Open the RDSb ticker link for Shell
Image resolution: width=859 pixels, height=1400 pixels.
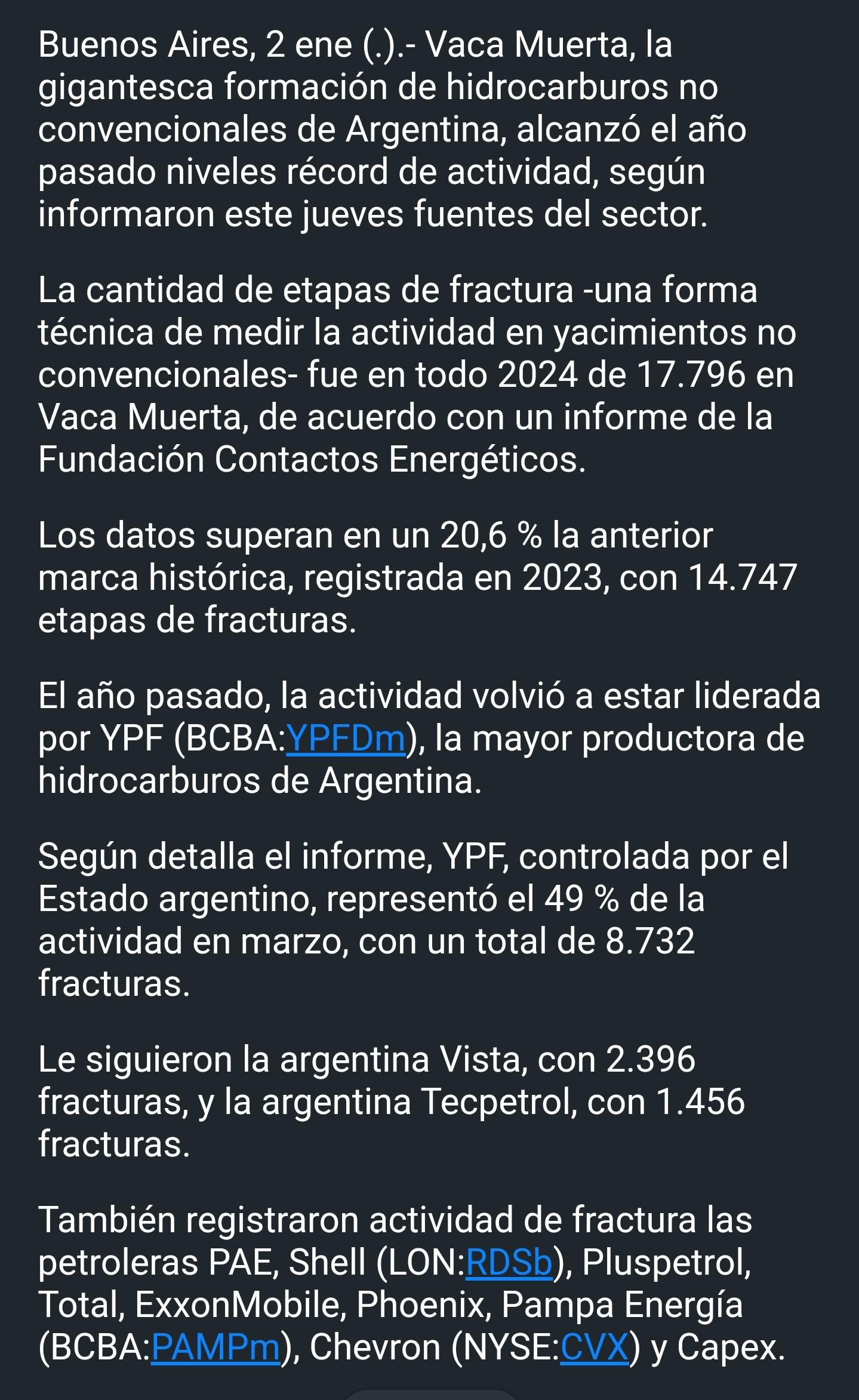509,1262
